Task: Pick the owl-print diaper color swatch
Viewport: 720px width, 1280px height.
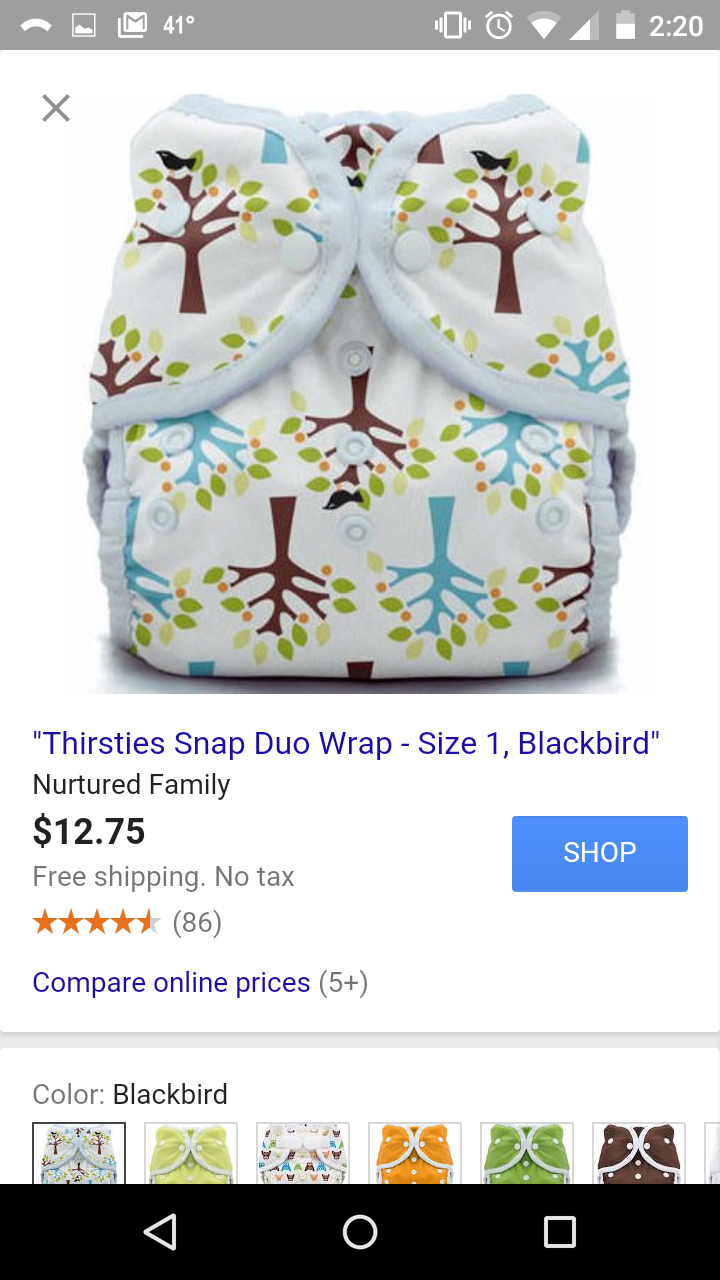Action: 303,1154
